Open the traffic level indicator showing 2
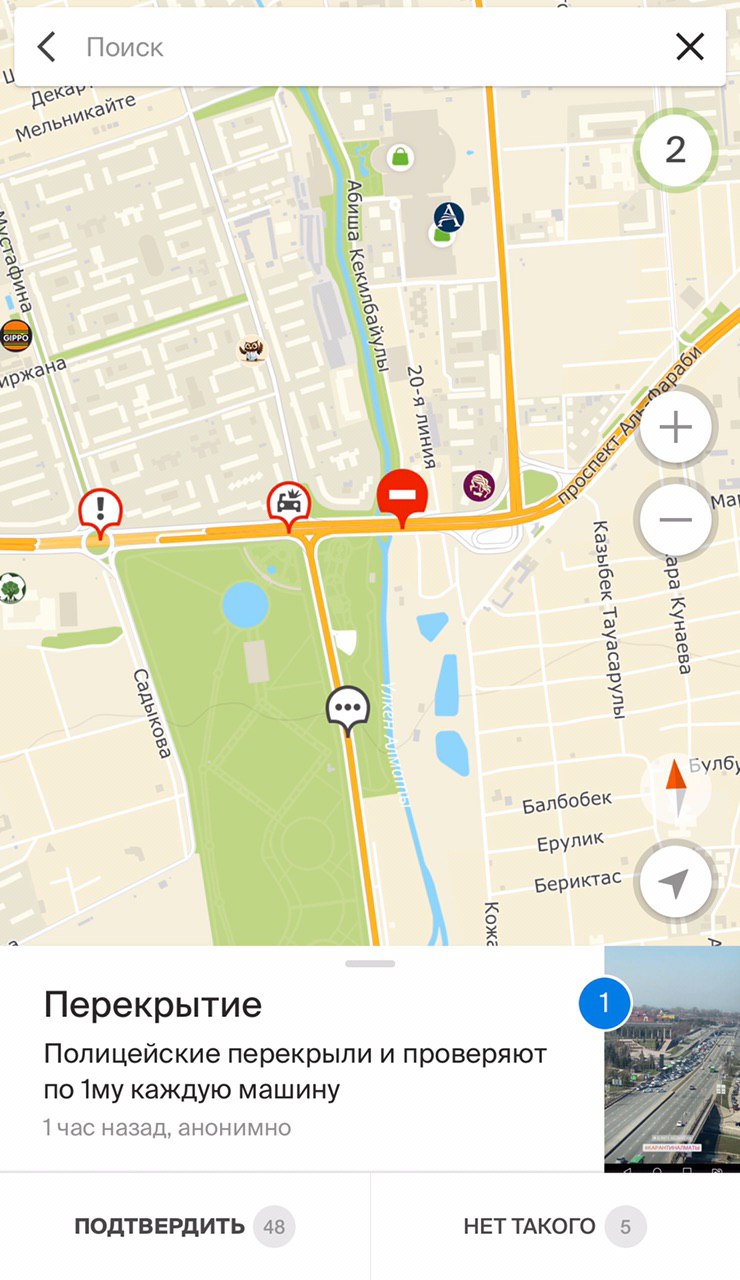The width and height of the screenshot is (740, 1280). point(676,150)
